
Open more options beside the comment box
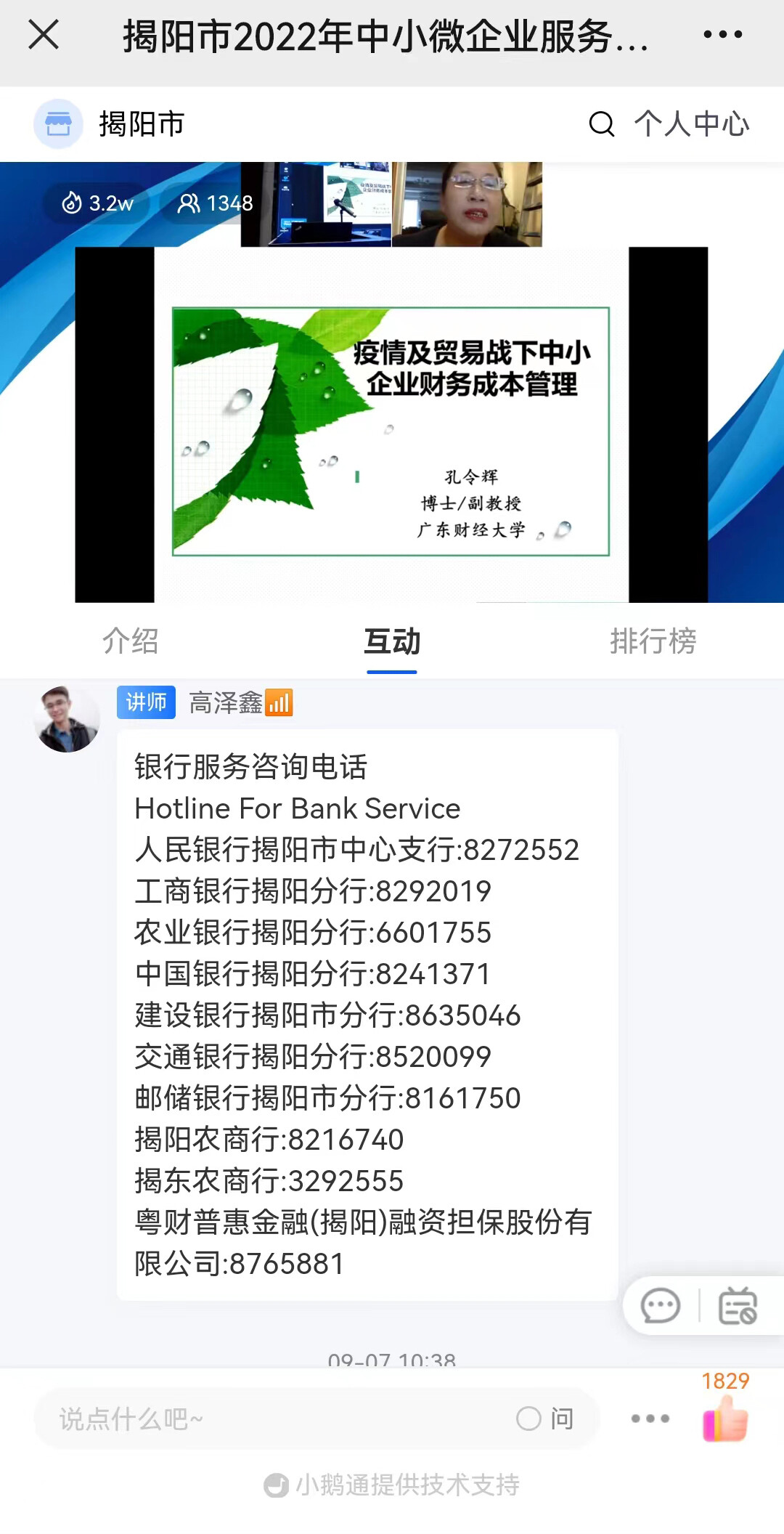[x=650, y=1419]
